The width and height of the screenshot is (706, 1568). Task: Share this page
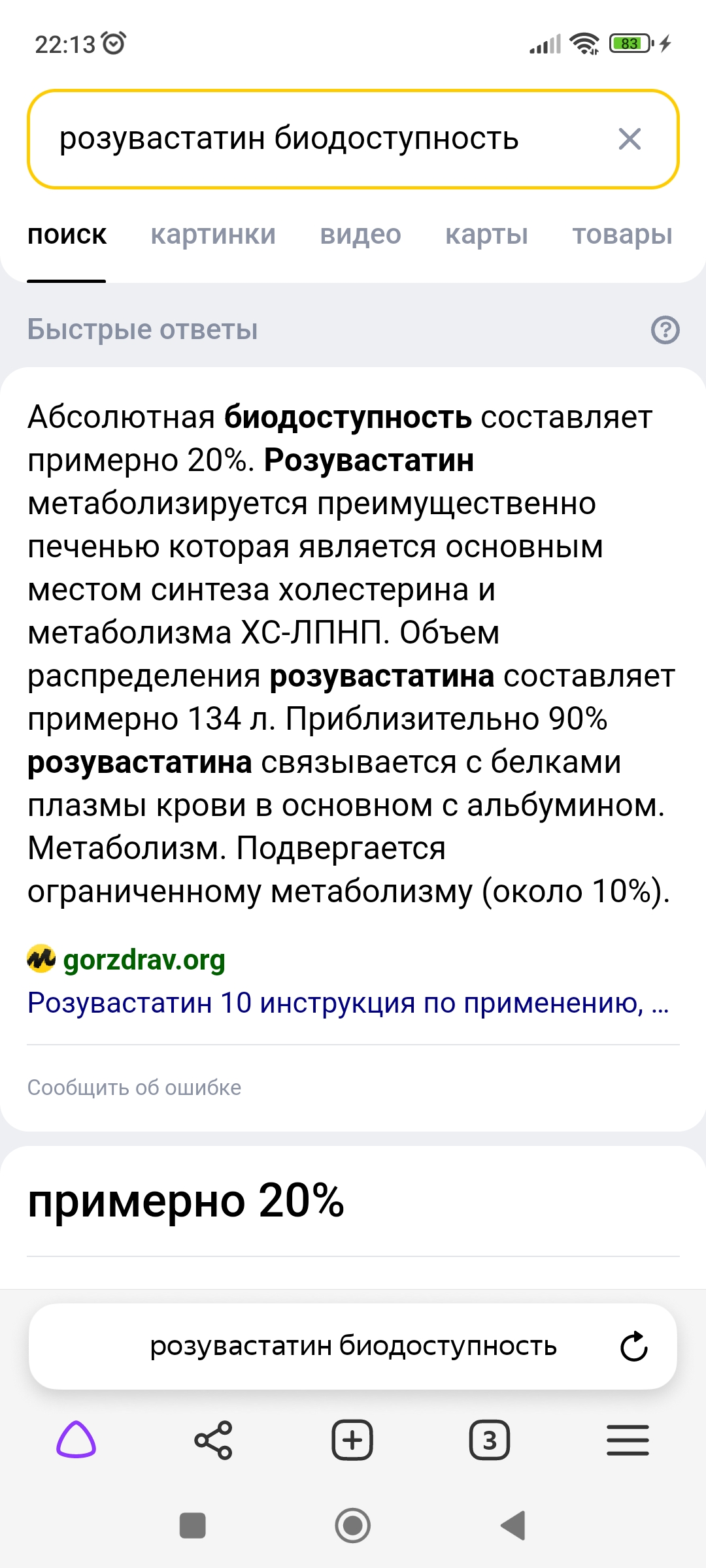[x=214, y=1441]
